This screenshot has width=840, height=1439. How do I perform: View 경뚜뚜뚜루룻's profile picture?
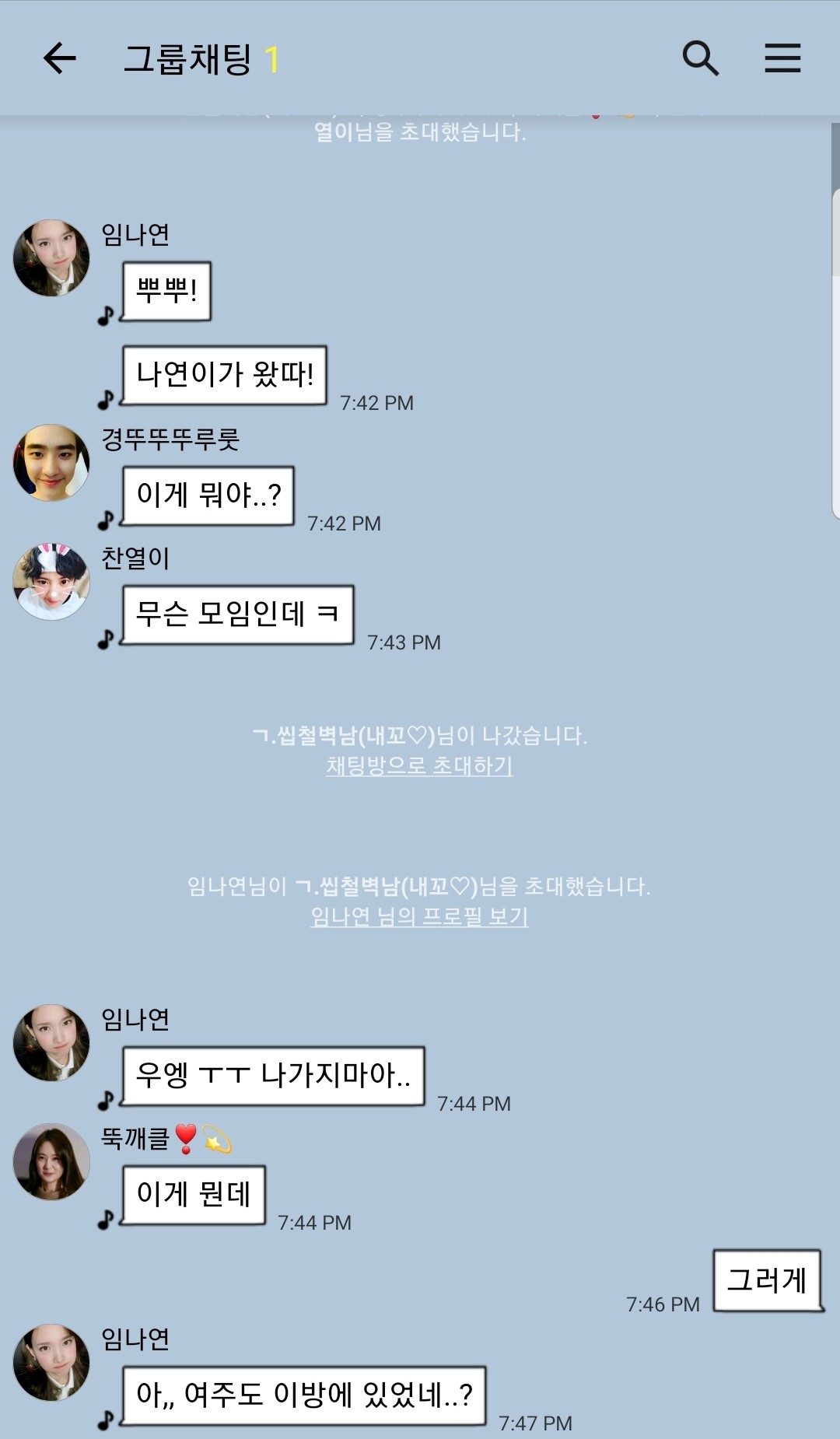click(x=51, y=463)
